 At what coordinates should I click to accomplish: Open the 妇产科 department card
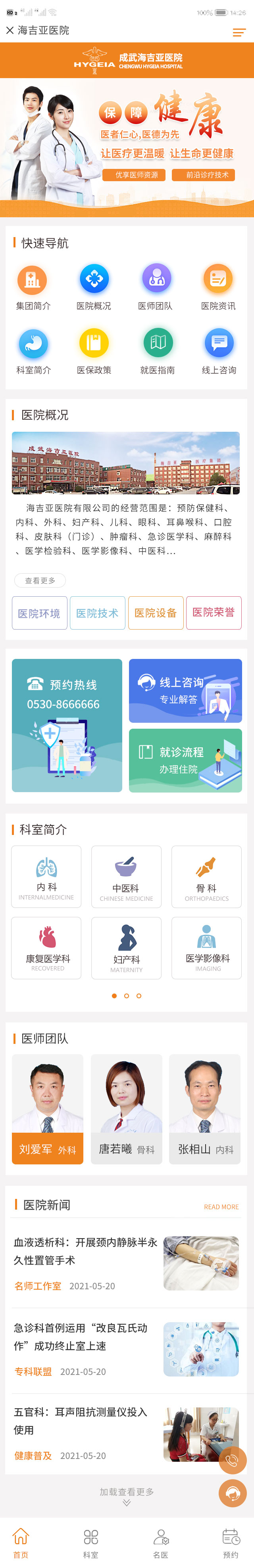126,948
